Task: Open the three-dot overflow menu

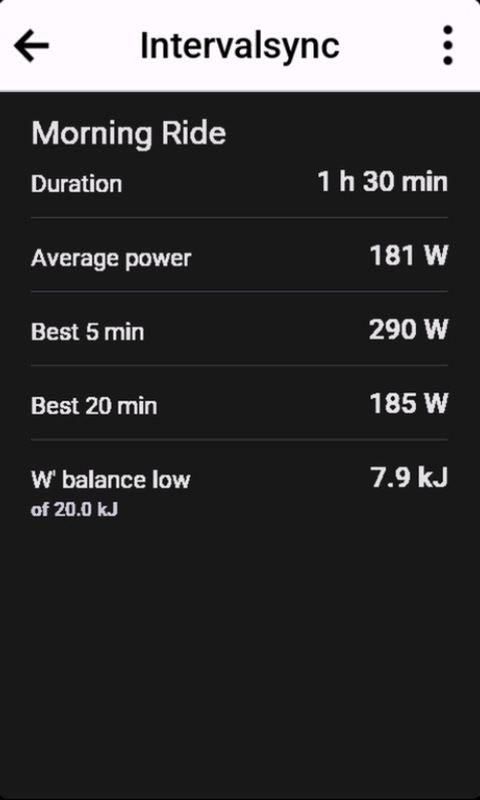Action: pyautogui.click(x=447, y=45)
